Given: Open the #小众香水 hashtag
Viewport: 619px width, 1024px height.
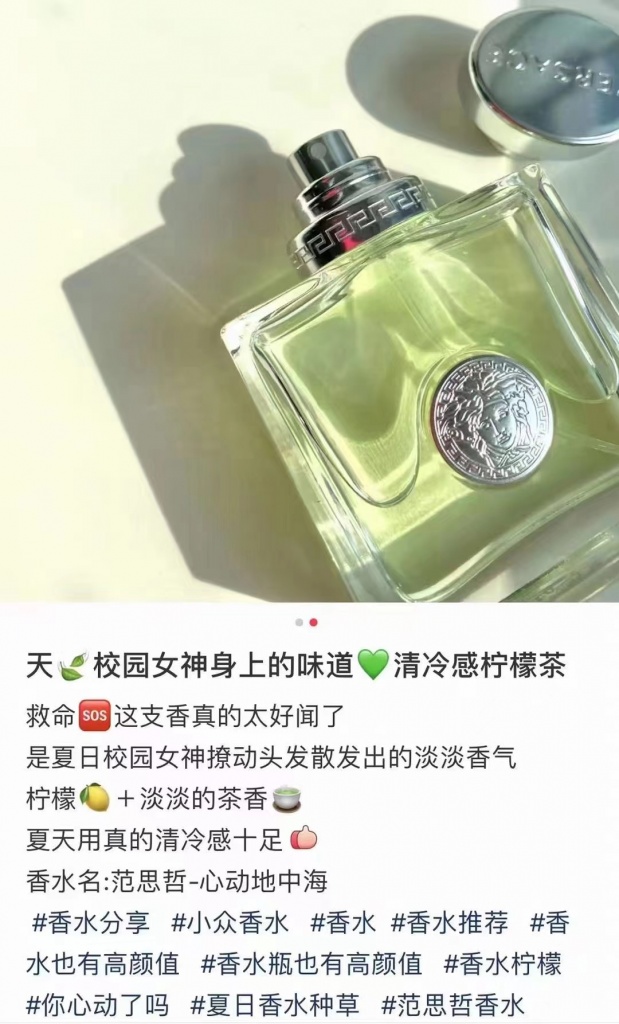Looking at the screenshot, I should tap(229, 922).
